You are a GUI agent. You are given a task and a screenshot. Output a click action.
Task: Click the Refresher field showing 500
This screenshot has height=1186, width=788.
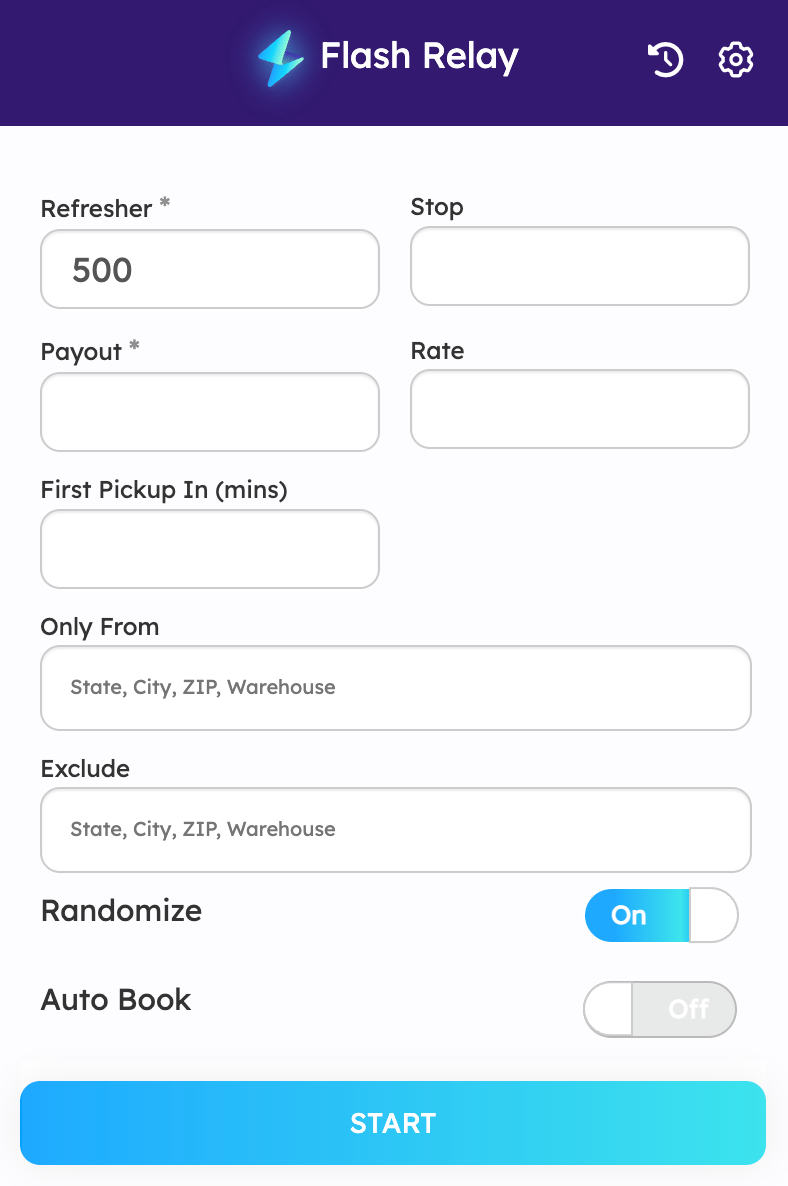pyautogui.click(x=209, y=269)
